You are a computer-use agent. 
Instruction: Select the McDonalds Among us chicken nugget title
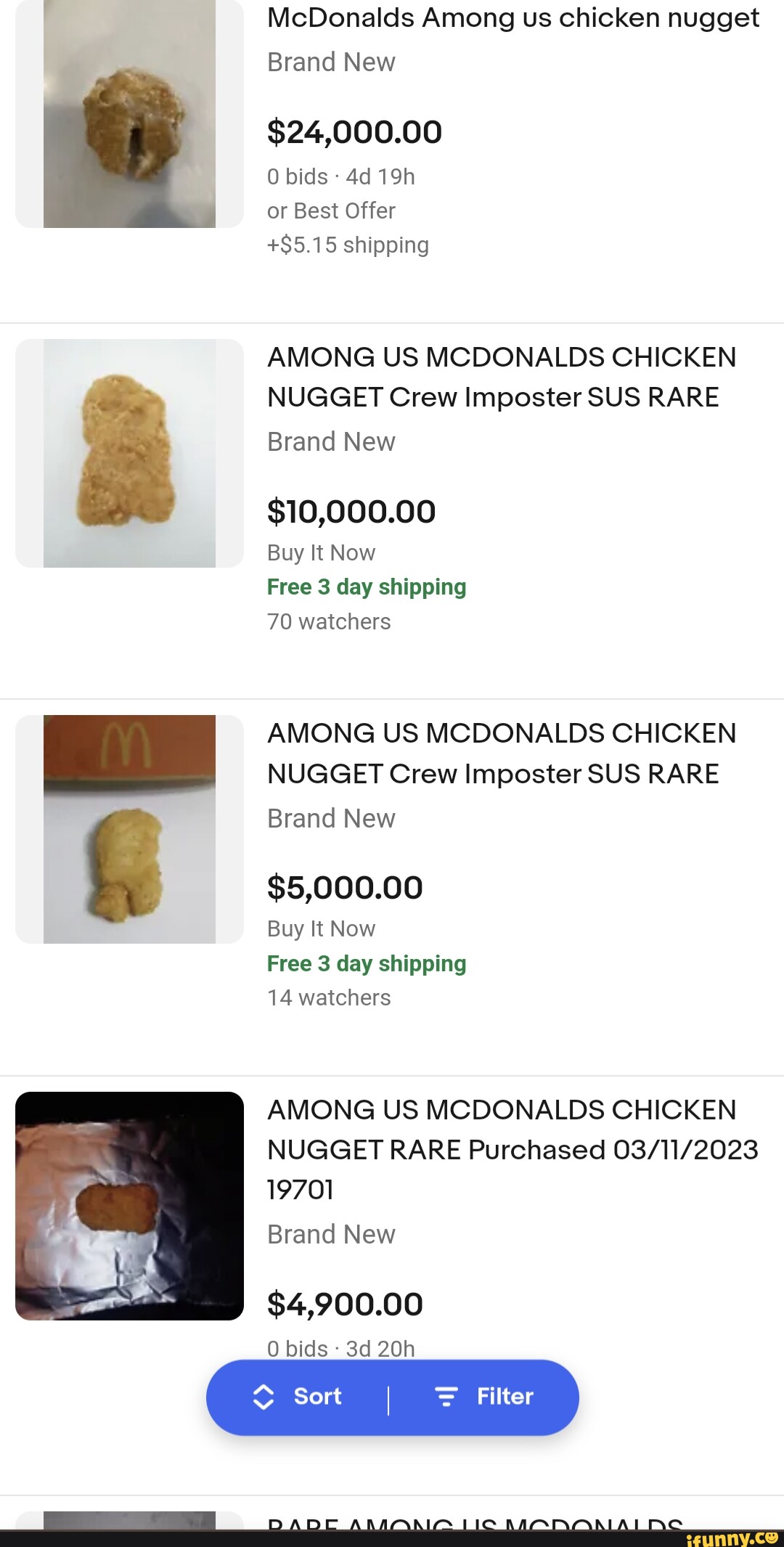pyautogui.click(x=512, y=18)
